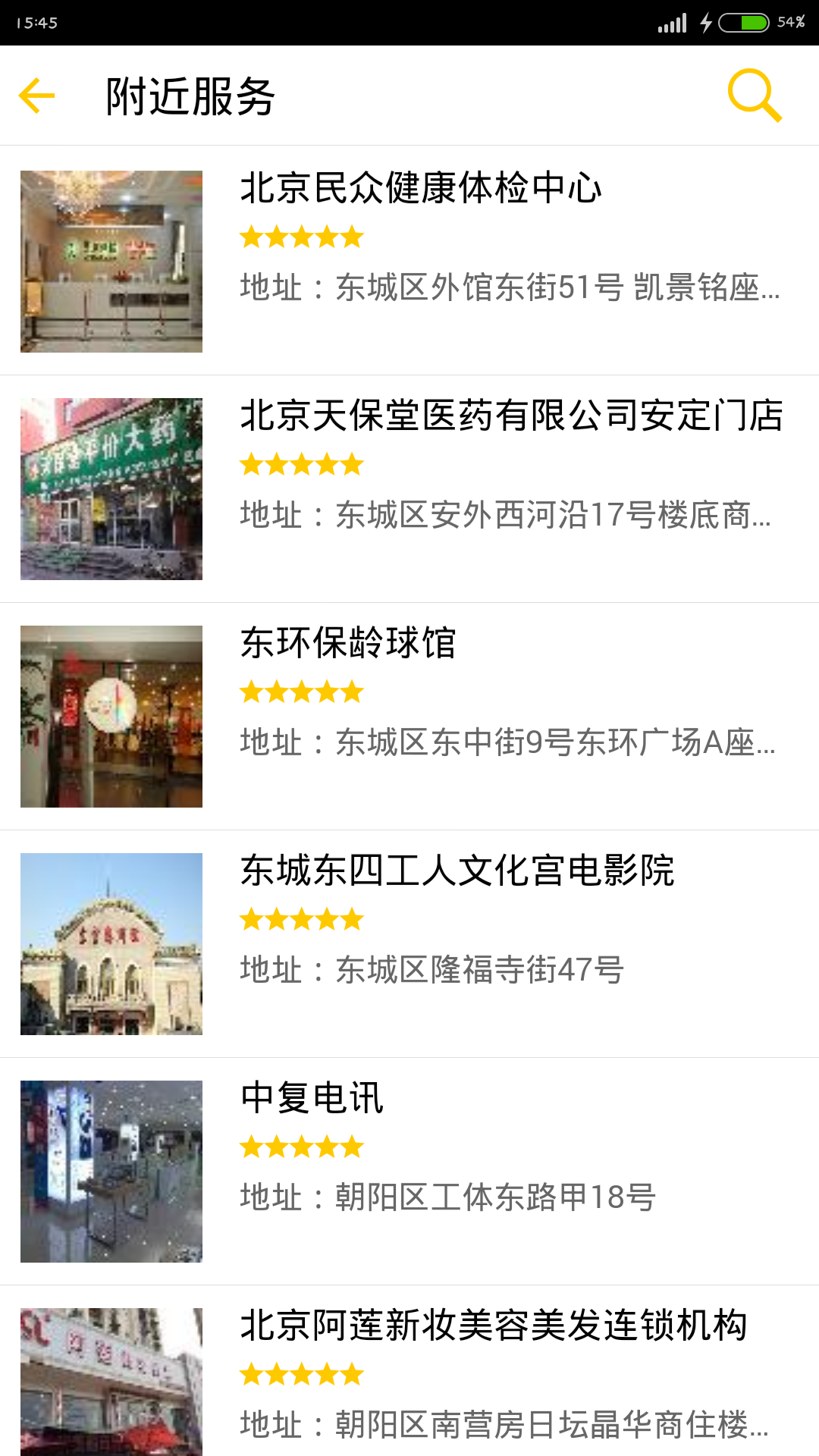The height and width of the screenshot is (1456, 819).
Task: Open 东城东四工人文化宫电影院 details
Action: point(458,872)
